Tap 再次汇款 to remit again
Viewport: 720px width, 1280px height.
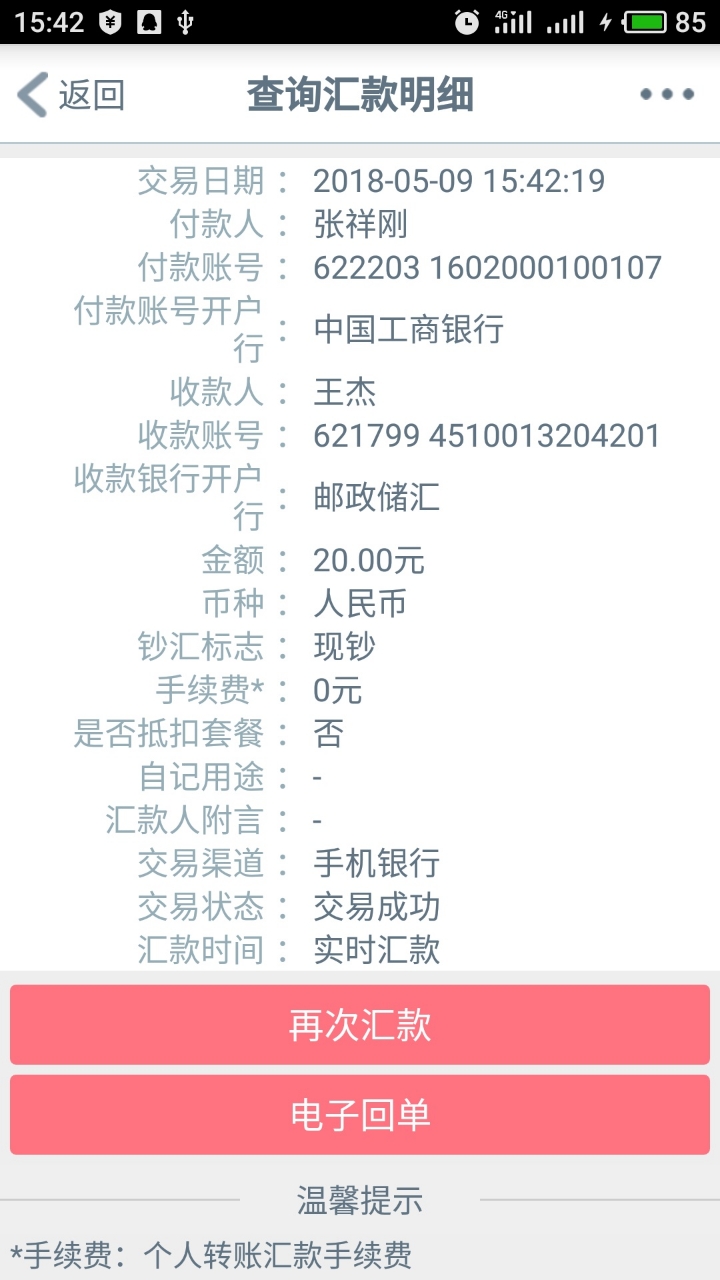click(360, 1025)
